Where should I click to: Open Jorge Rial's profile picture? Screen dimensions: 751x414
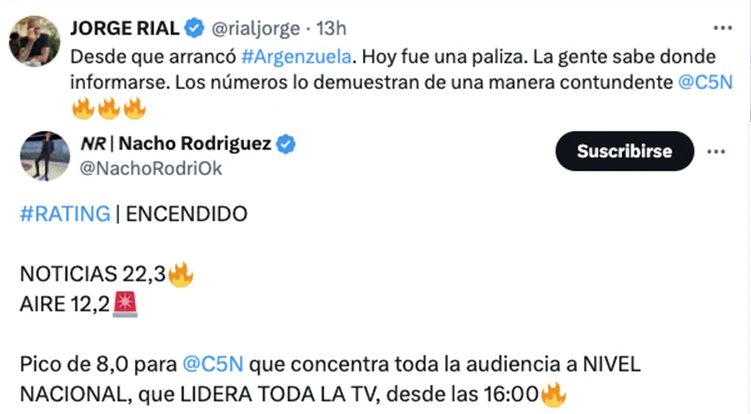coord(32,42)
